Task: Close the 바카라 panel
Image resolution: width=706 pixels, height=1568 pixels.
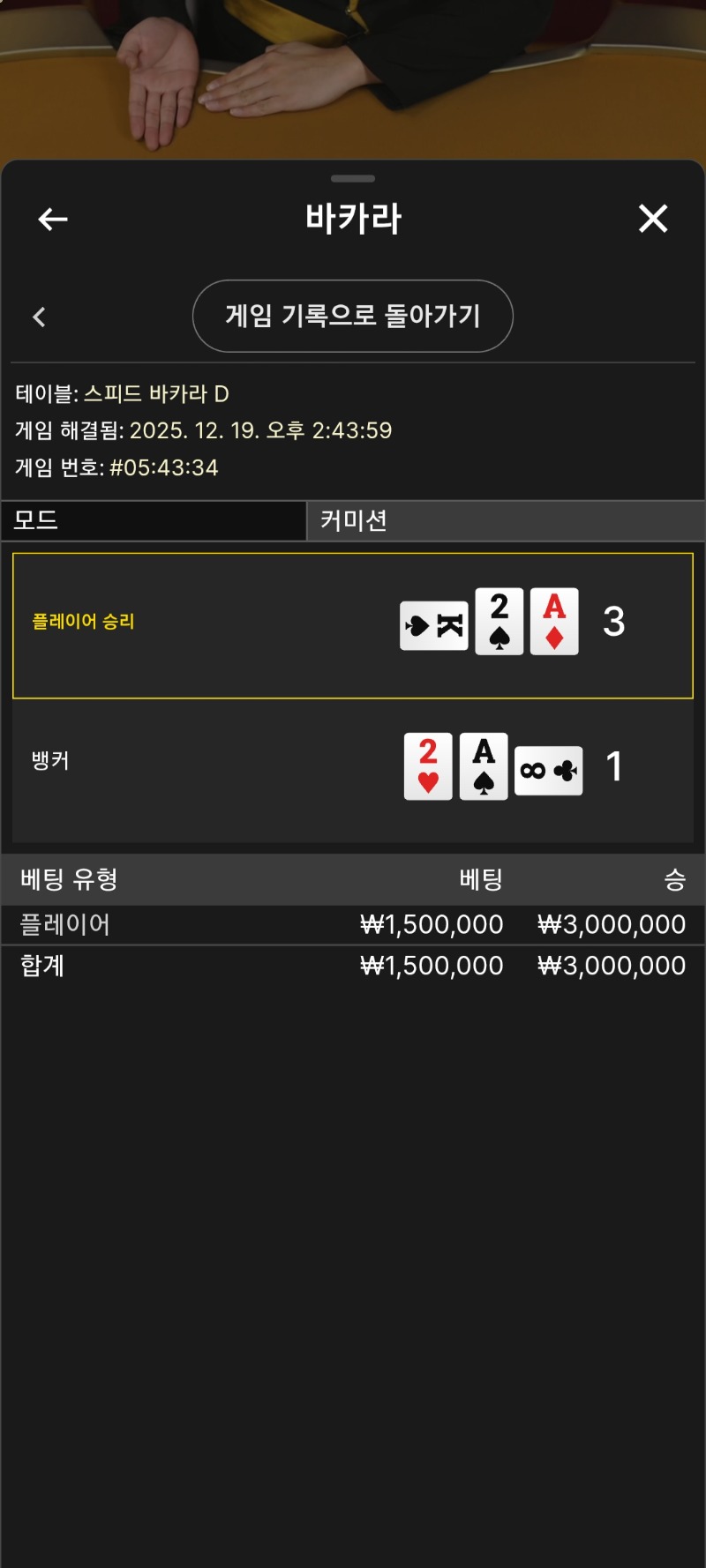Action: pos(653,219)
